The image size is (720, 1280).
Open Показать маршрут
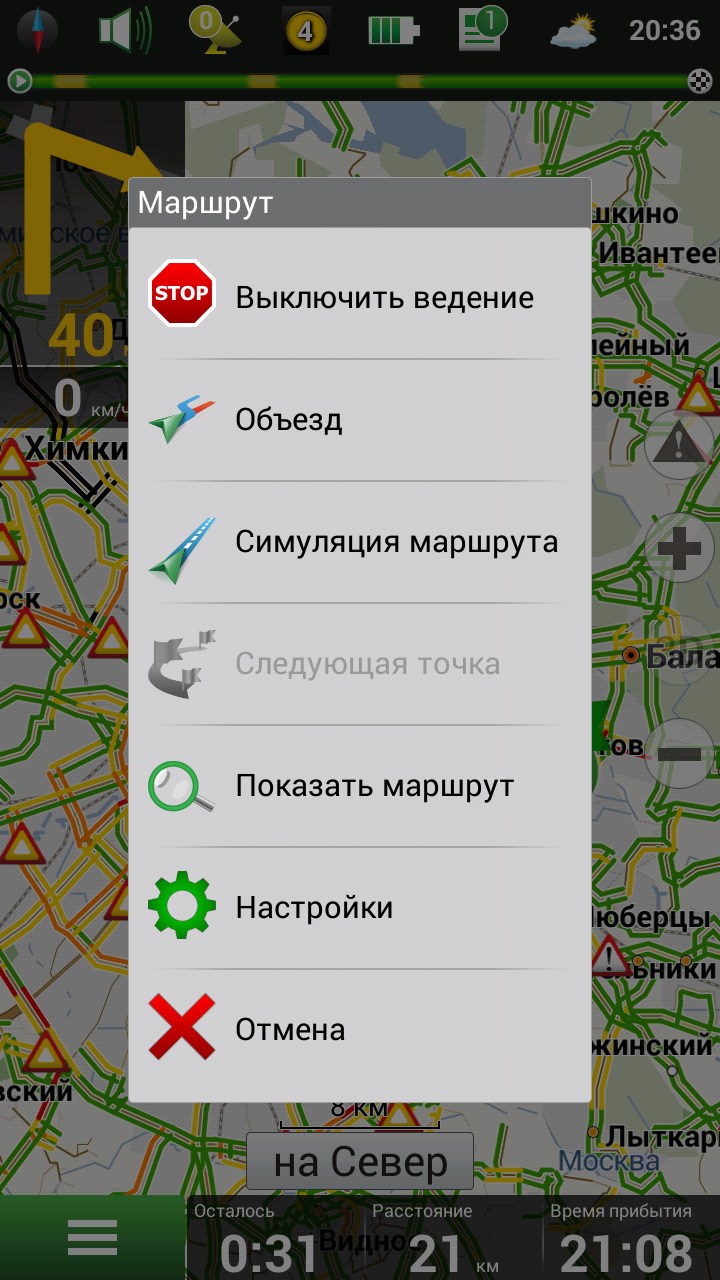(x=360, y=785)
